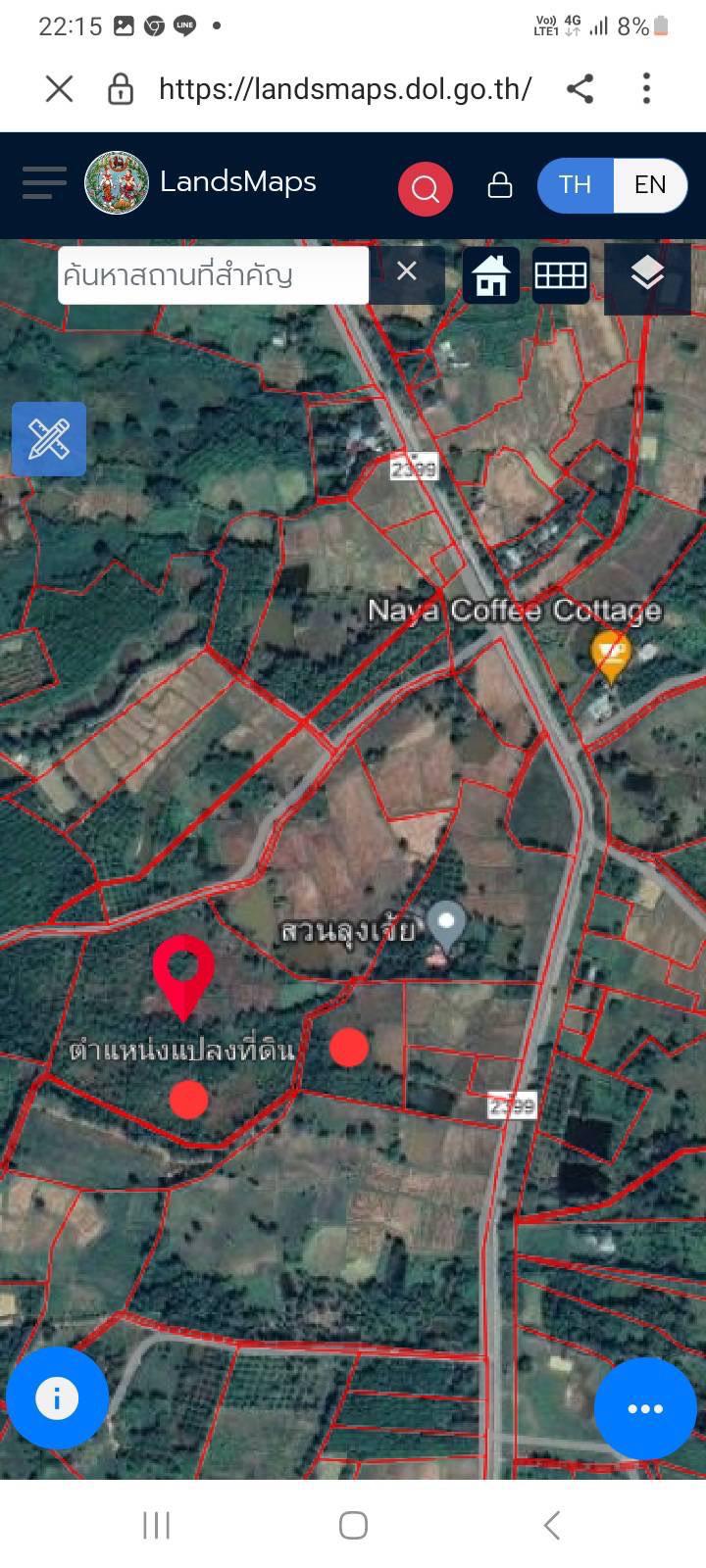Share the landsmaps page link
This screenshot has height=1568, width=706.
pos(580,89)
